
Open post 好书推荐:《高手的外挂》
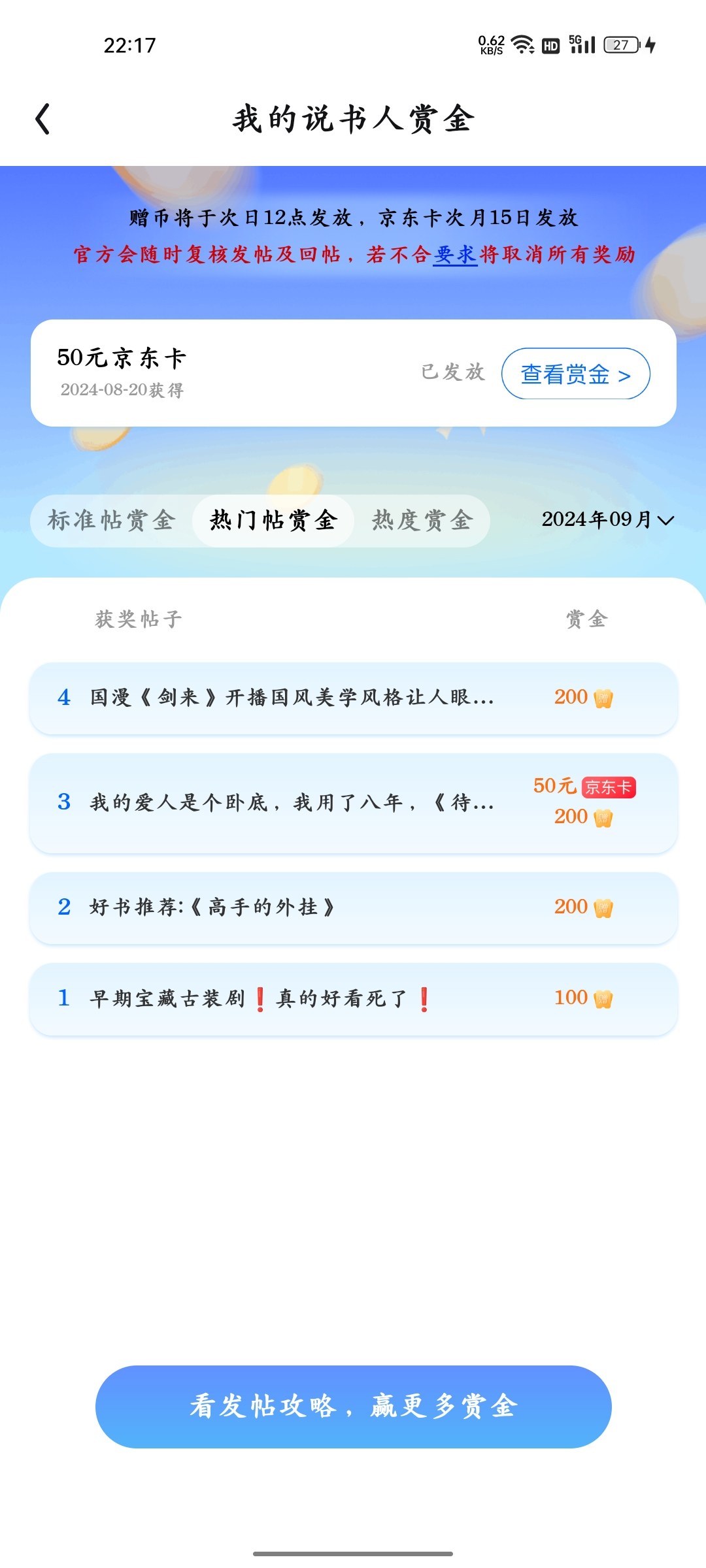353,907
